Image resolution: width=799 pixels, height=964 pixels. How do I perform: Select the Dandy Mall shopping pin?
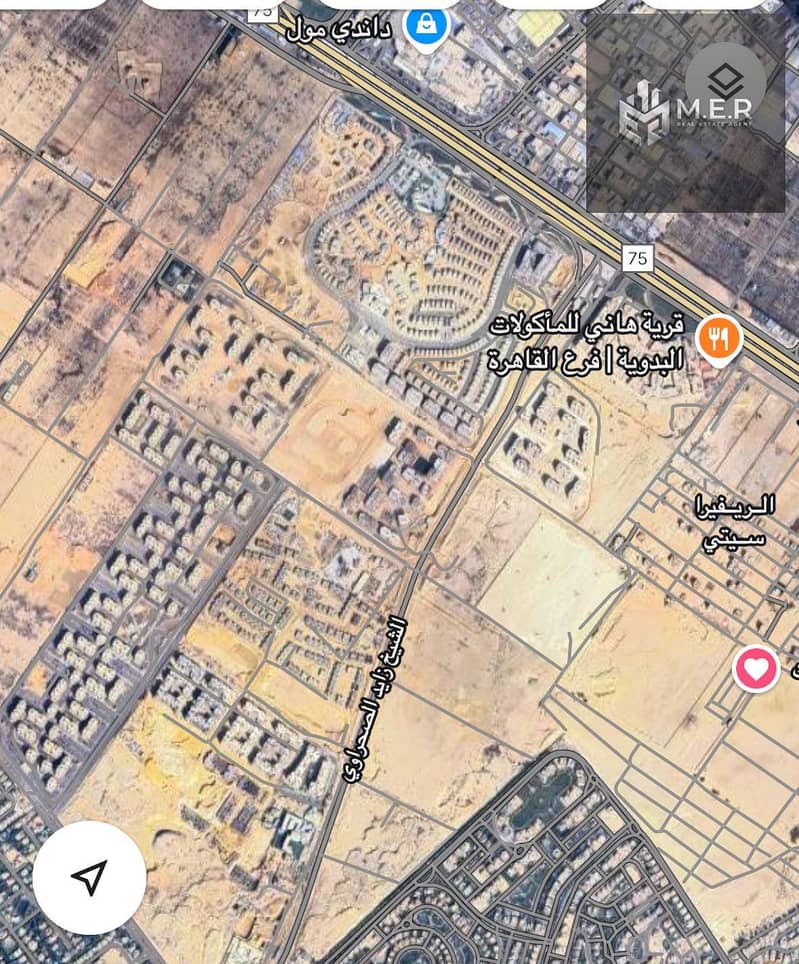click(x=426, y=24)
